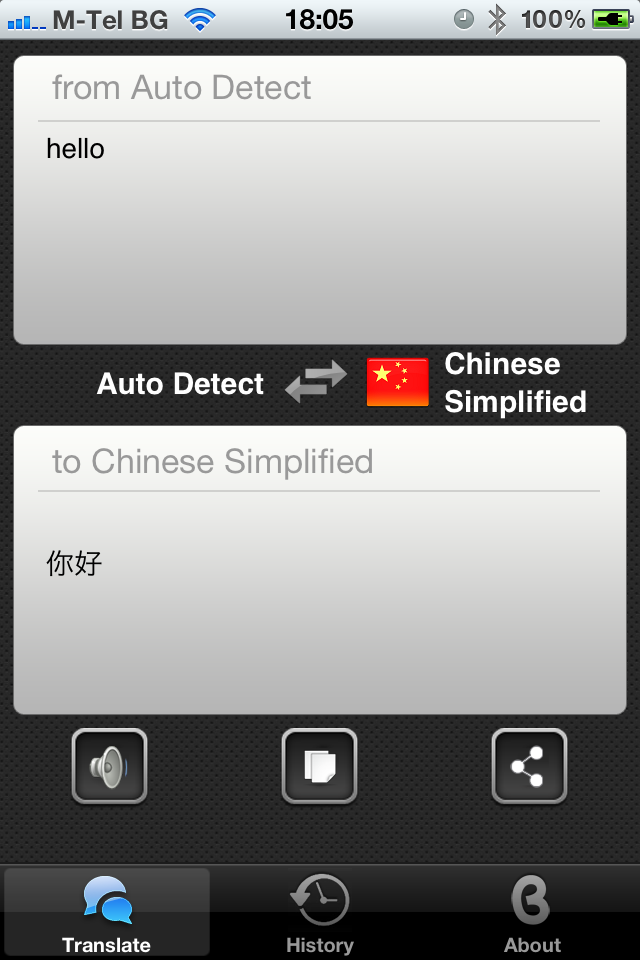Edit the source text field with hello
This screenshot has height=960, width=640.
320,230
